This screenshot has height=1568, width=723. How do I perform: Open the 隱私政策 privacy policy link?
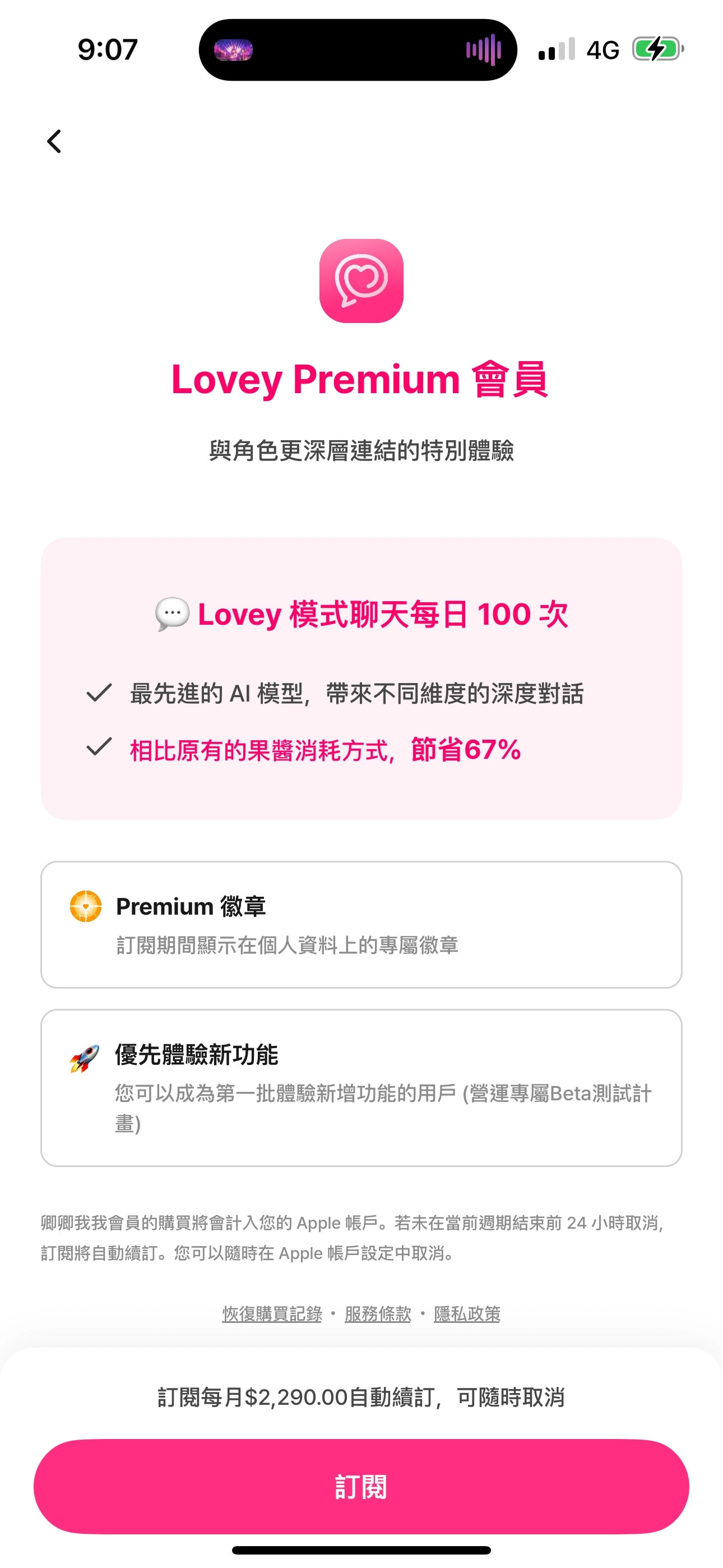click(x=467, y=1313)
